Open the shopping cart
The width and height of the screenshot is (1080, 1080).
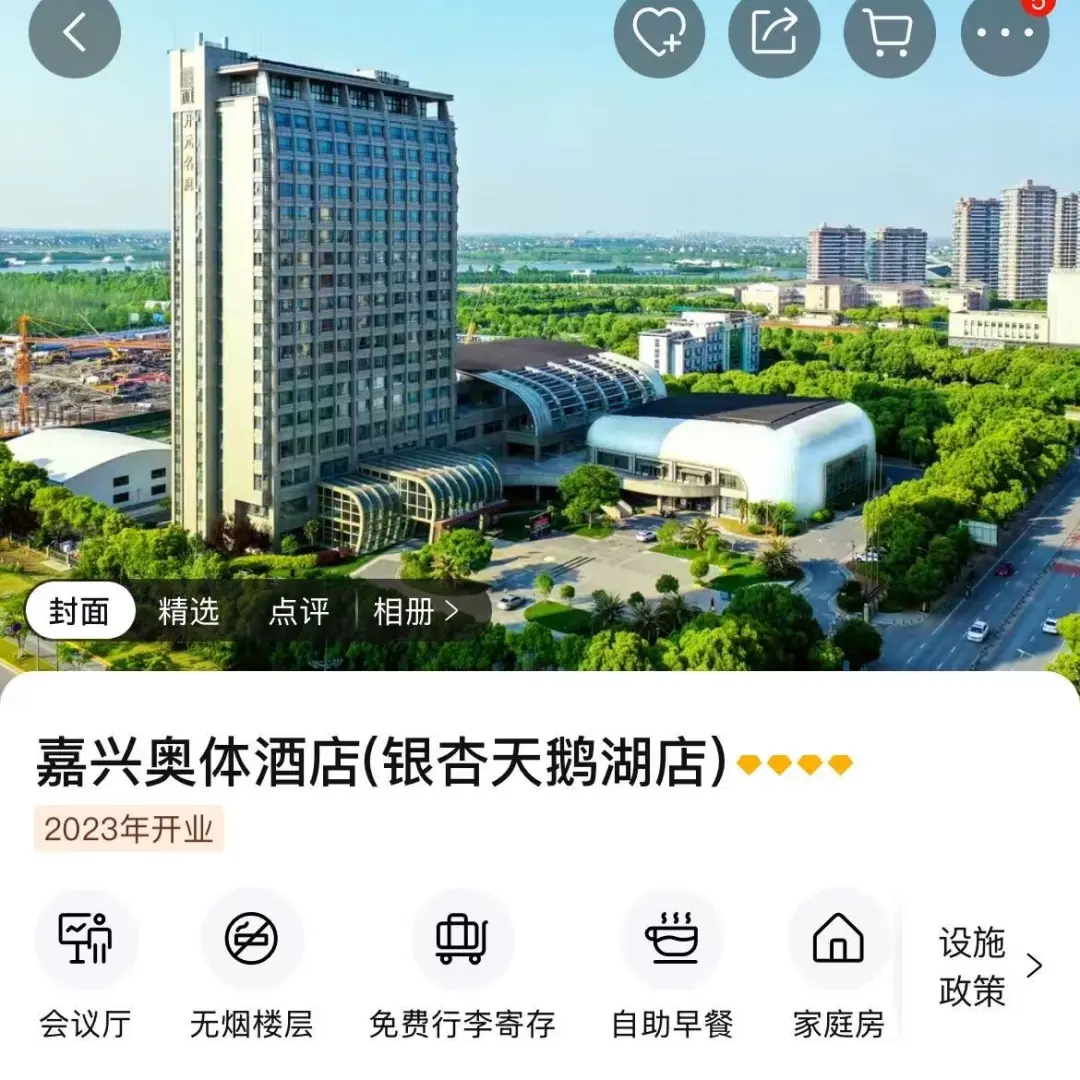[x=889, y=33]
